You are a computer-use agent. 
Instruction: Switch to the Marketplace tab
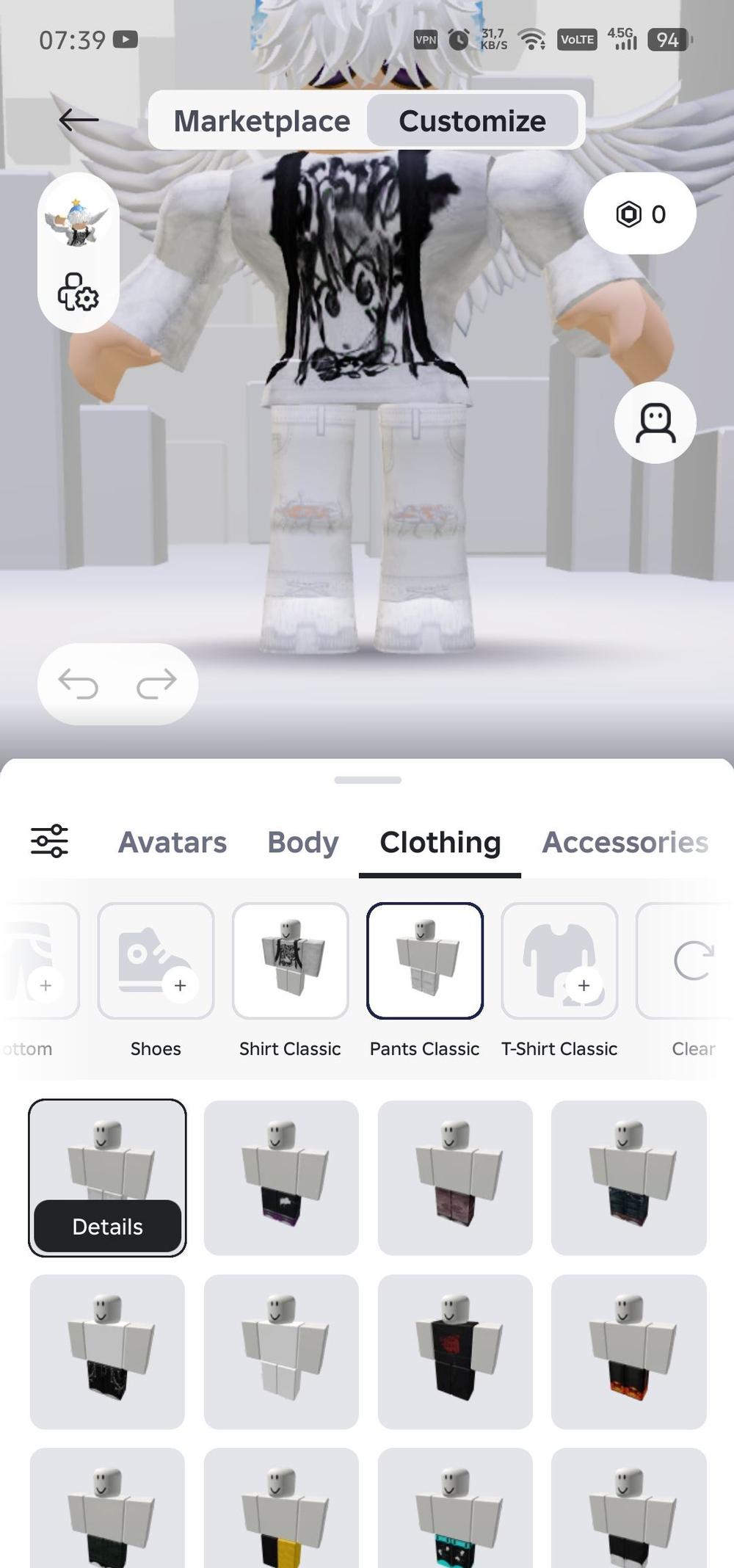click(x=261, y=121)
